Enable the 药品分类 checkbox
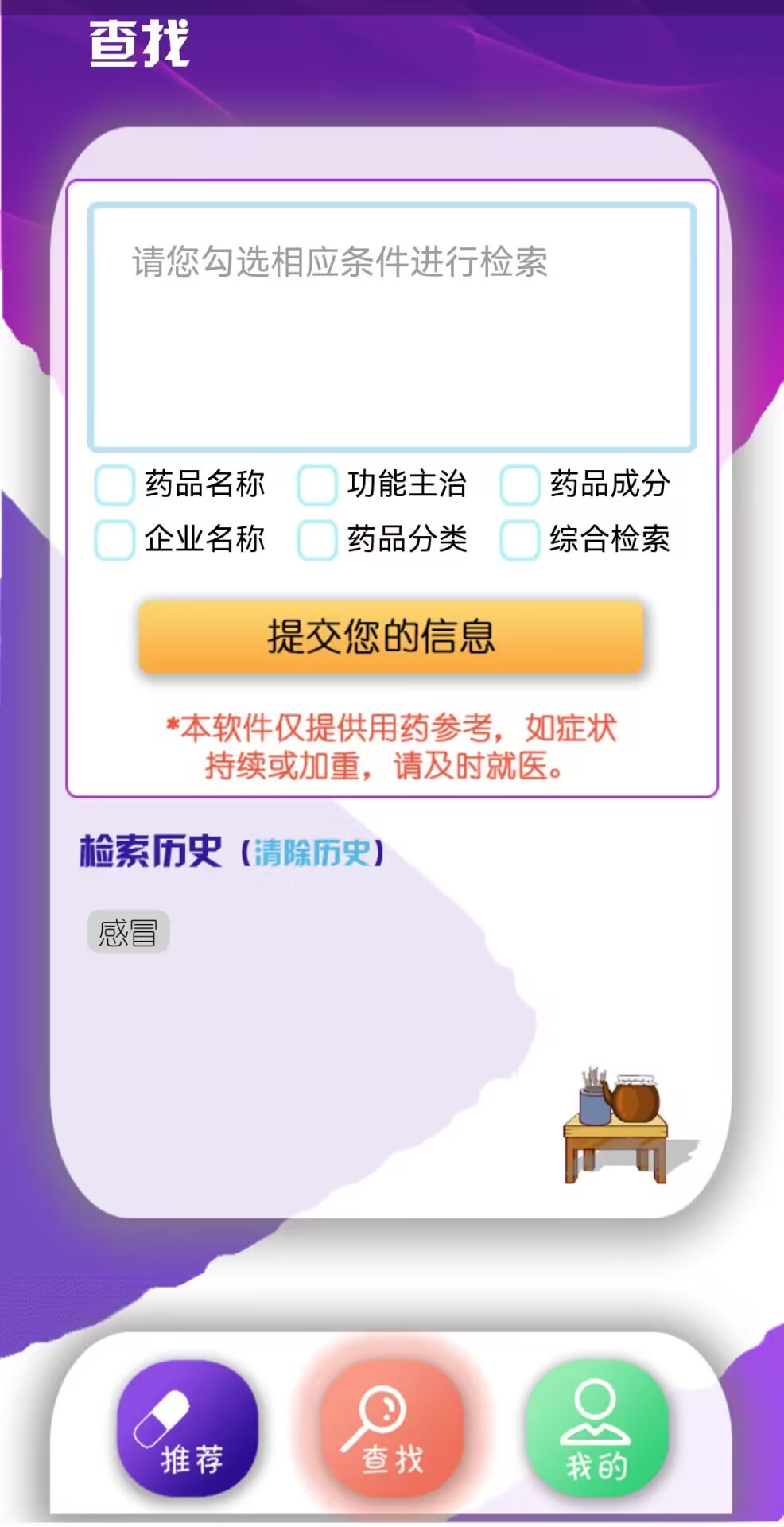This screenshot has width=784, height=1527. click(317, 540)
